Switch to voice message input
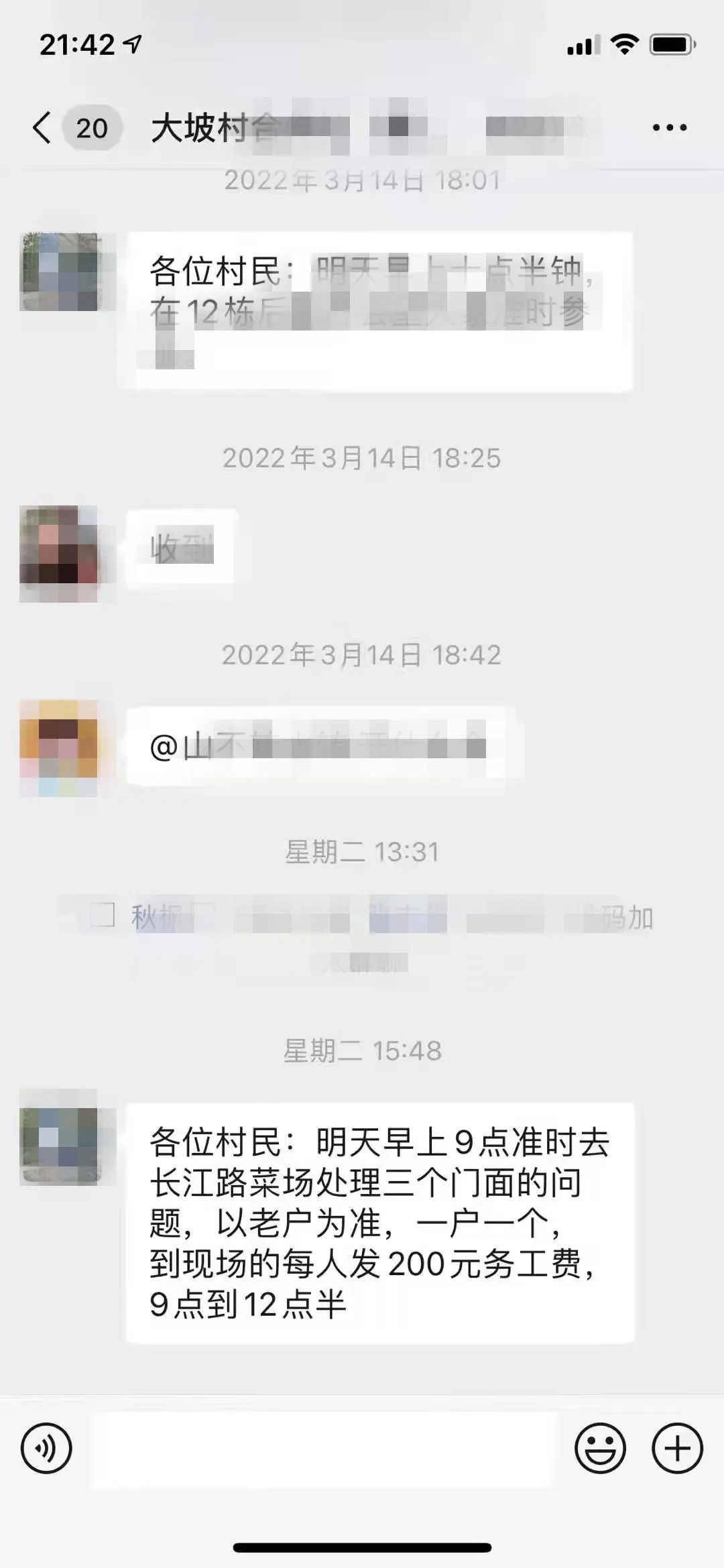 [x=46, y=1448]
